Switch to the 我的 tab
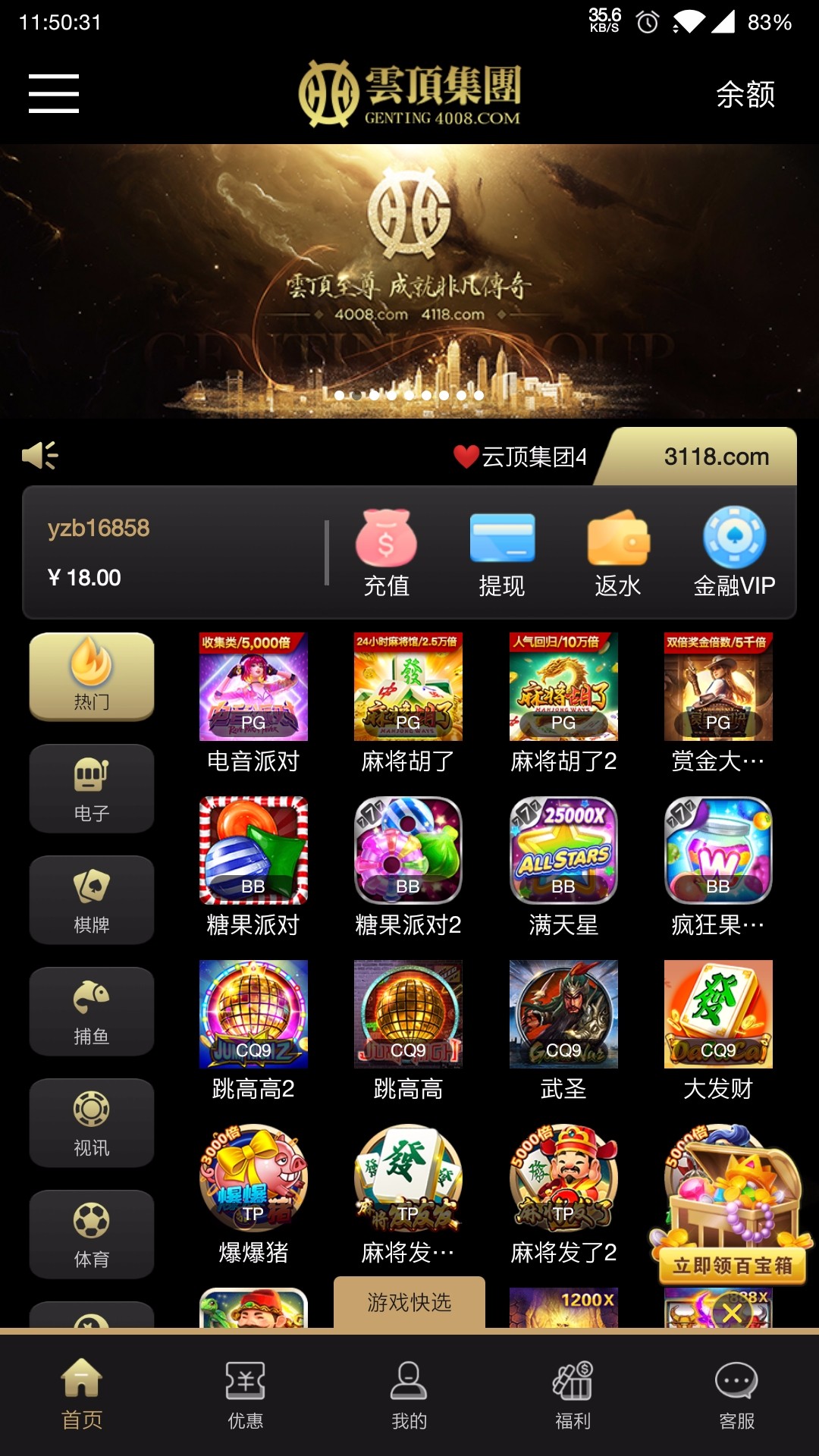This screenshot has width=819, height=1456. pos(409,1395)
